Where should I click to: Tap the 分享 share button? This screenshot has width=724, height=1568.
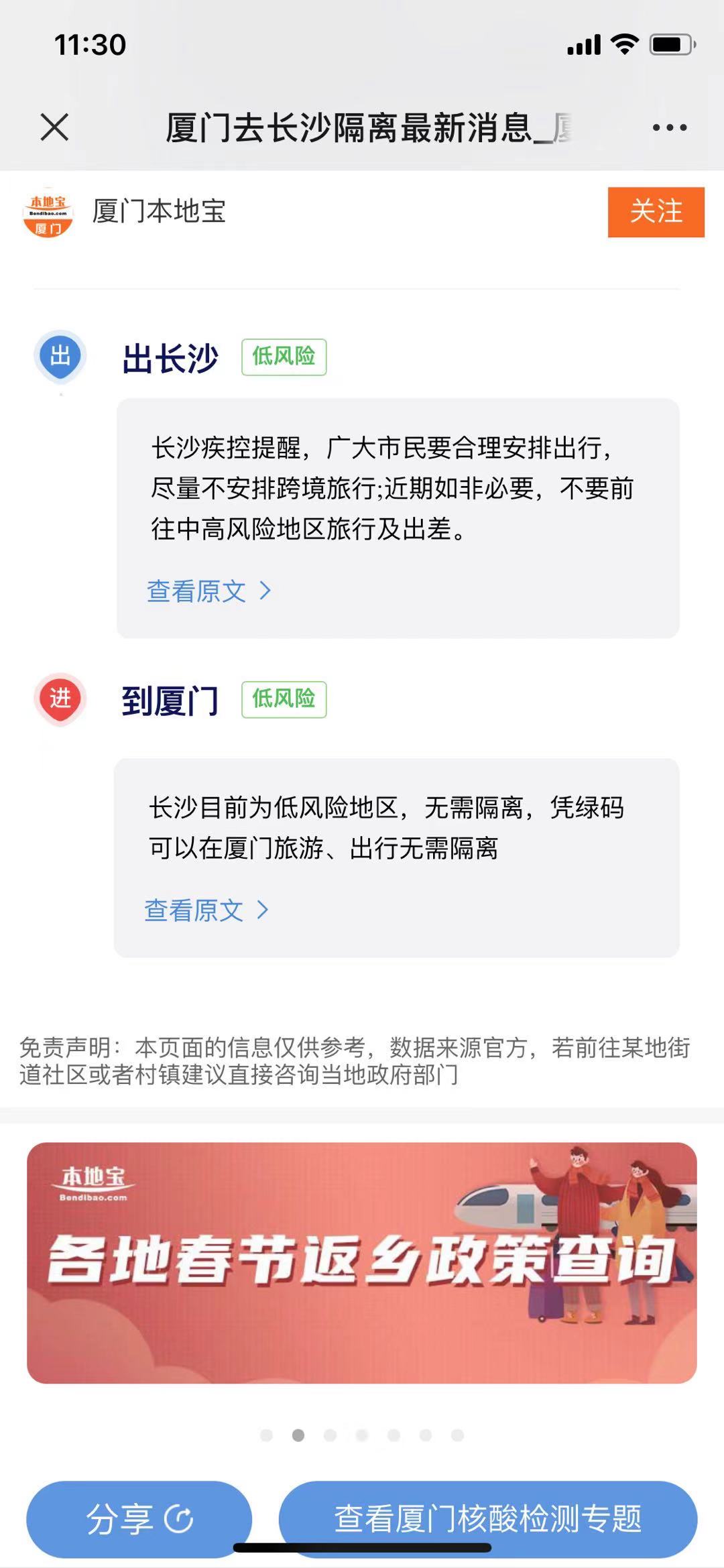139,1519
